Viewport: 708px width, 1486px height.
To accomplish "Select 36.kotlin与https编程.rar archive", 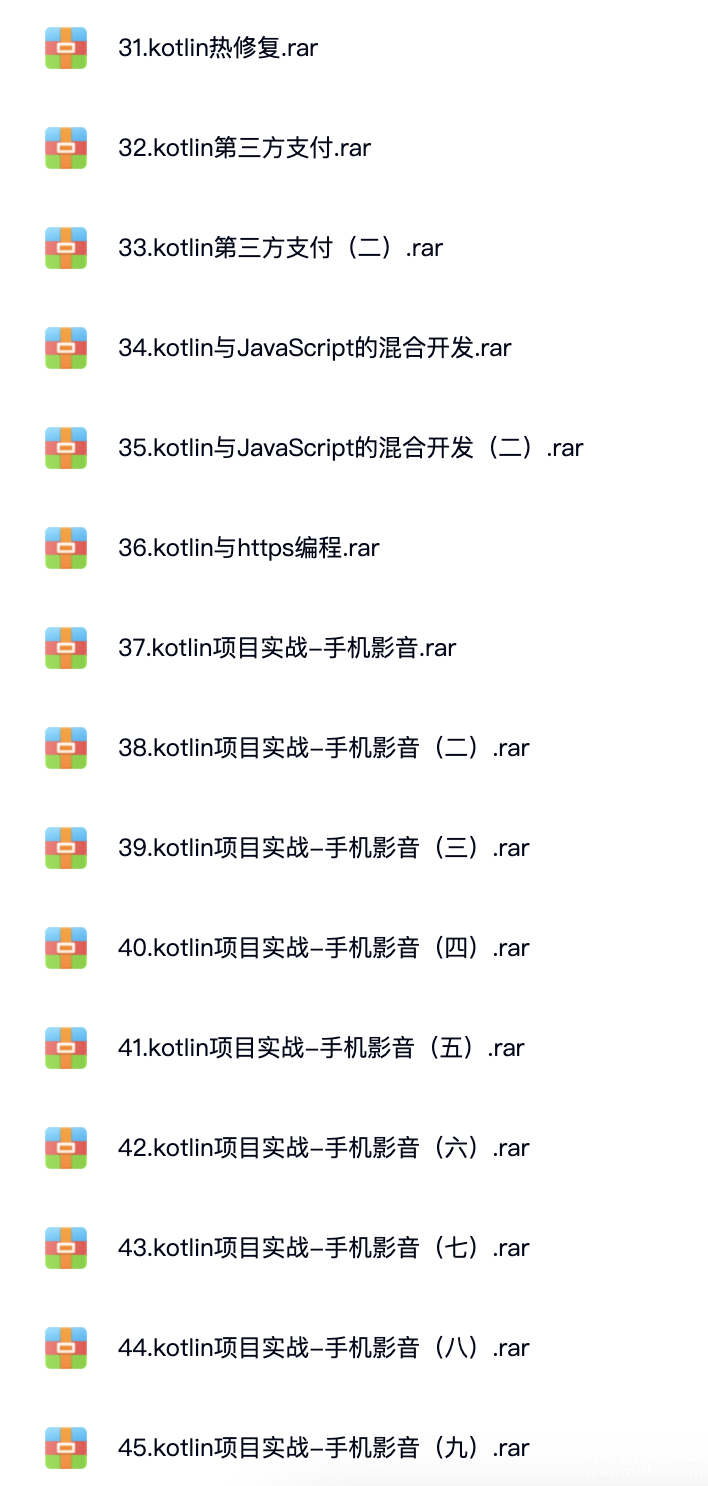I will pos(248,548).
